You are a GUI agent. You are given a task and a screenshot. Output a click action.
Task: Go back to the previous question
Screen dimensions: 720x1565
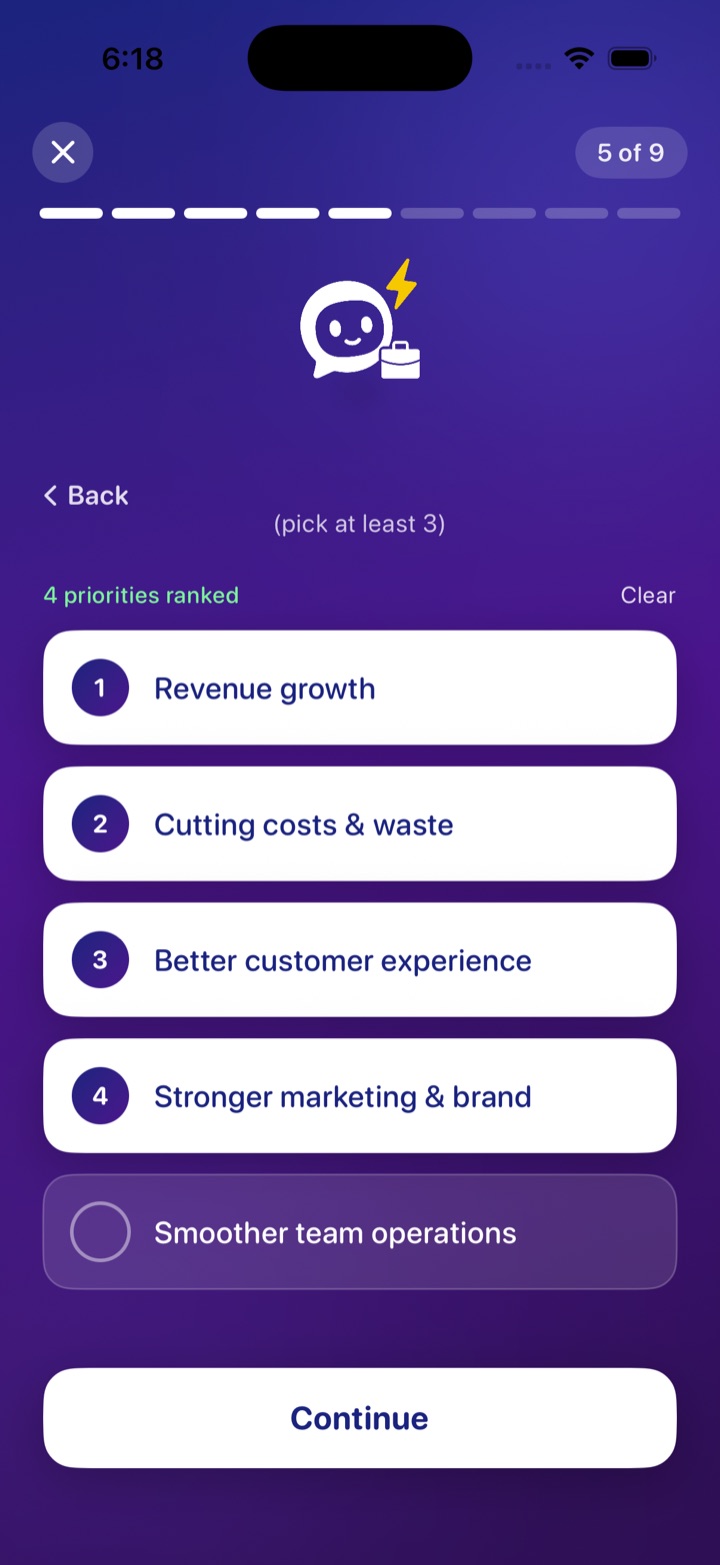86,496
